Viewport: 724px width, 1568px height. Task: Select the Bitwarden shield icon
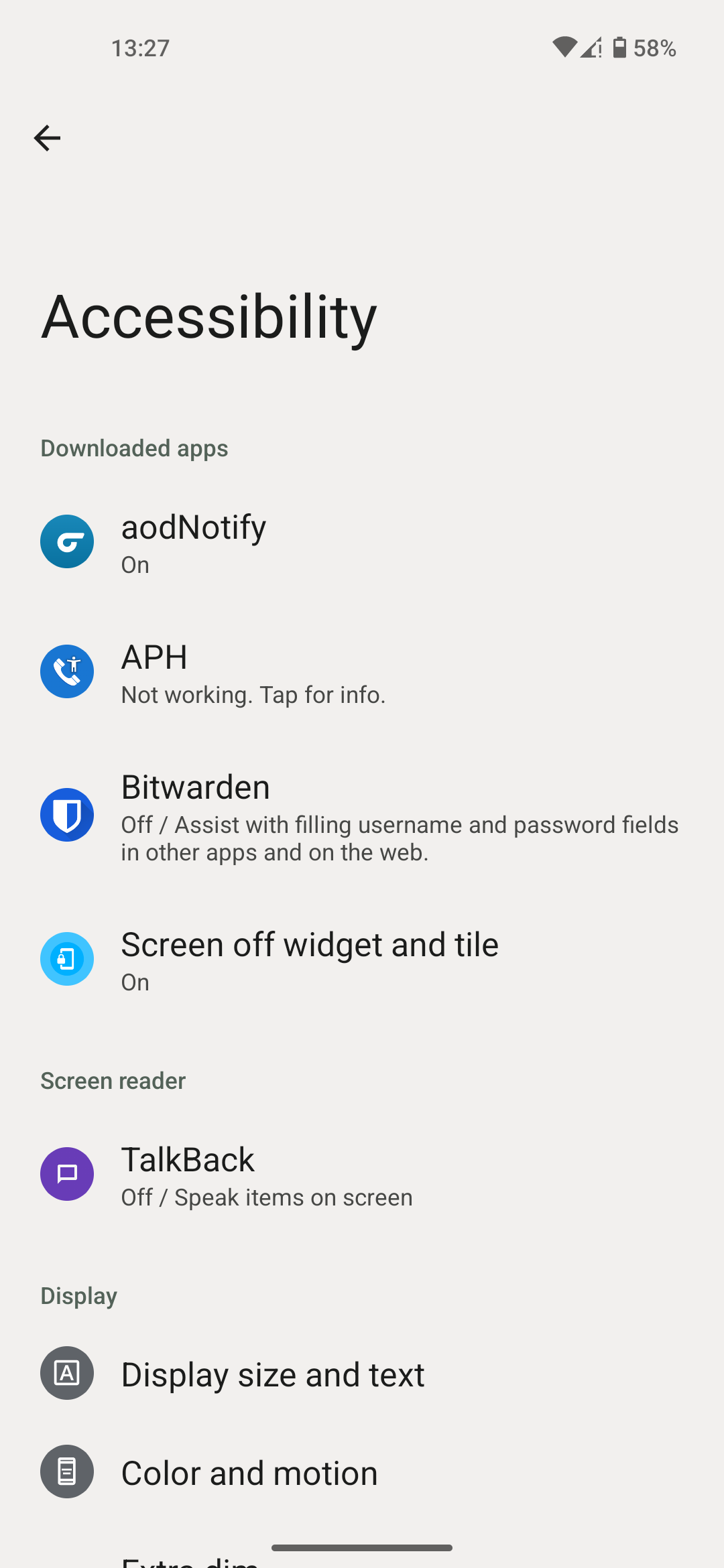coord(67,815)
